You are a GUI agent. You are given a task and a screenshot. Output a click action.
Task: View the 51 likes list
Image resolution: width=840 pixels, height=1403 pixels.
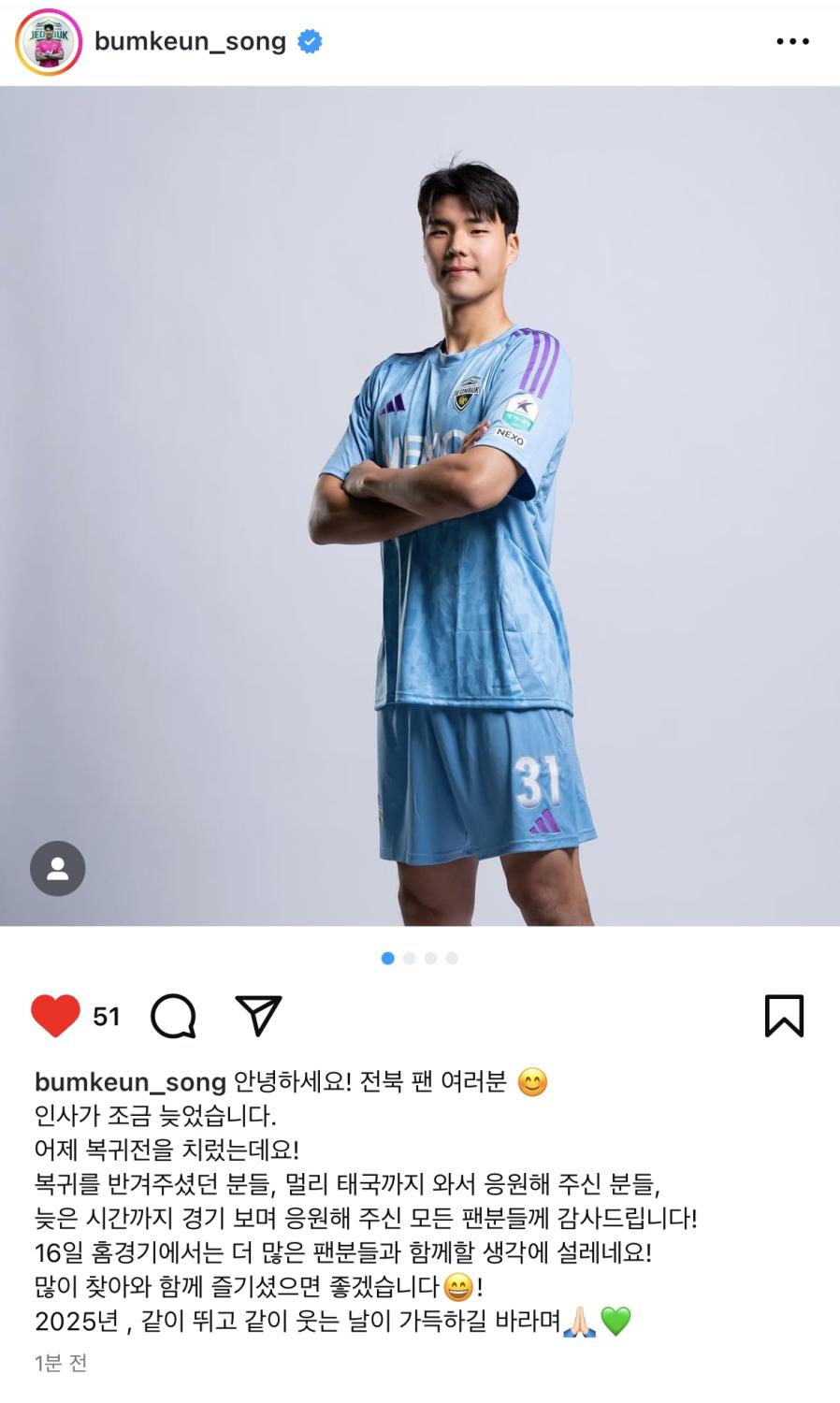(107, 1017)
